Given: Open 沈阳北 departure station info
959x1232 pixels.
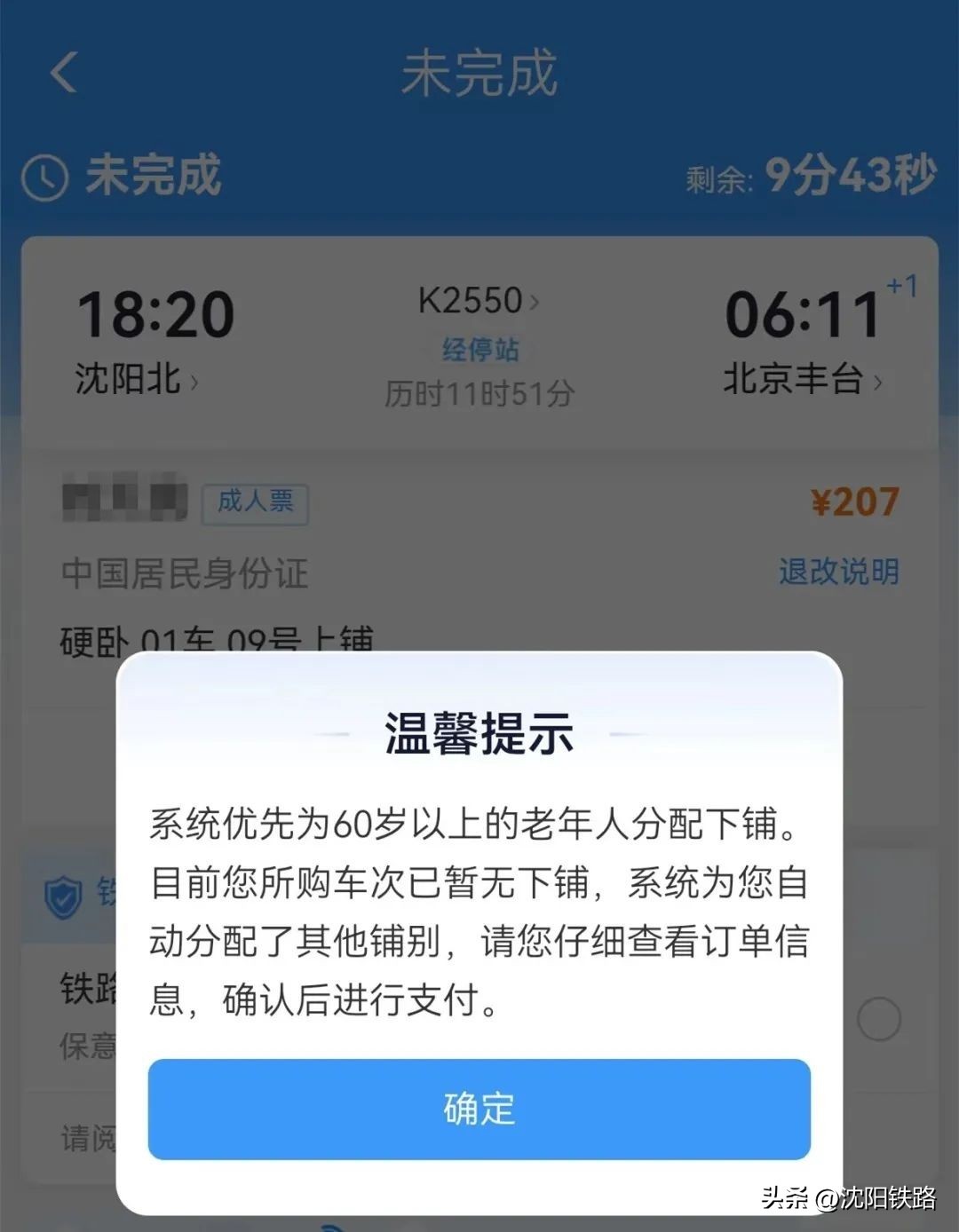Looking at the screenshot, I should click(136, 379).
